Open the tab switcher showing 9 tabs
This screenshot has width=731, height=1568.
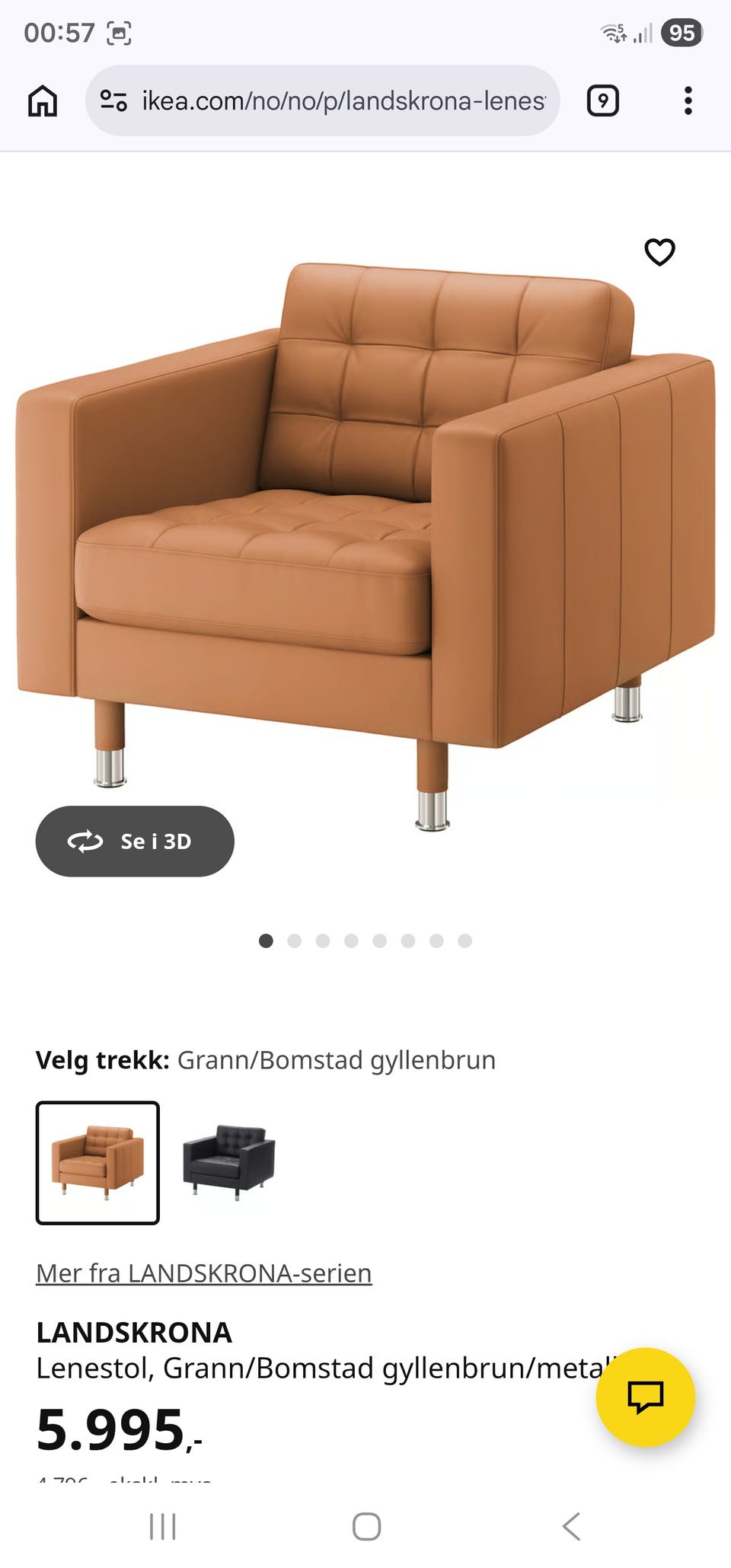[x=602, y=100]
